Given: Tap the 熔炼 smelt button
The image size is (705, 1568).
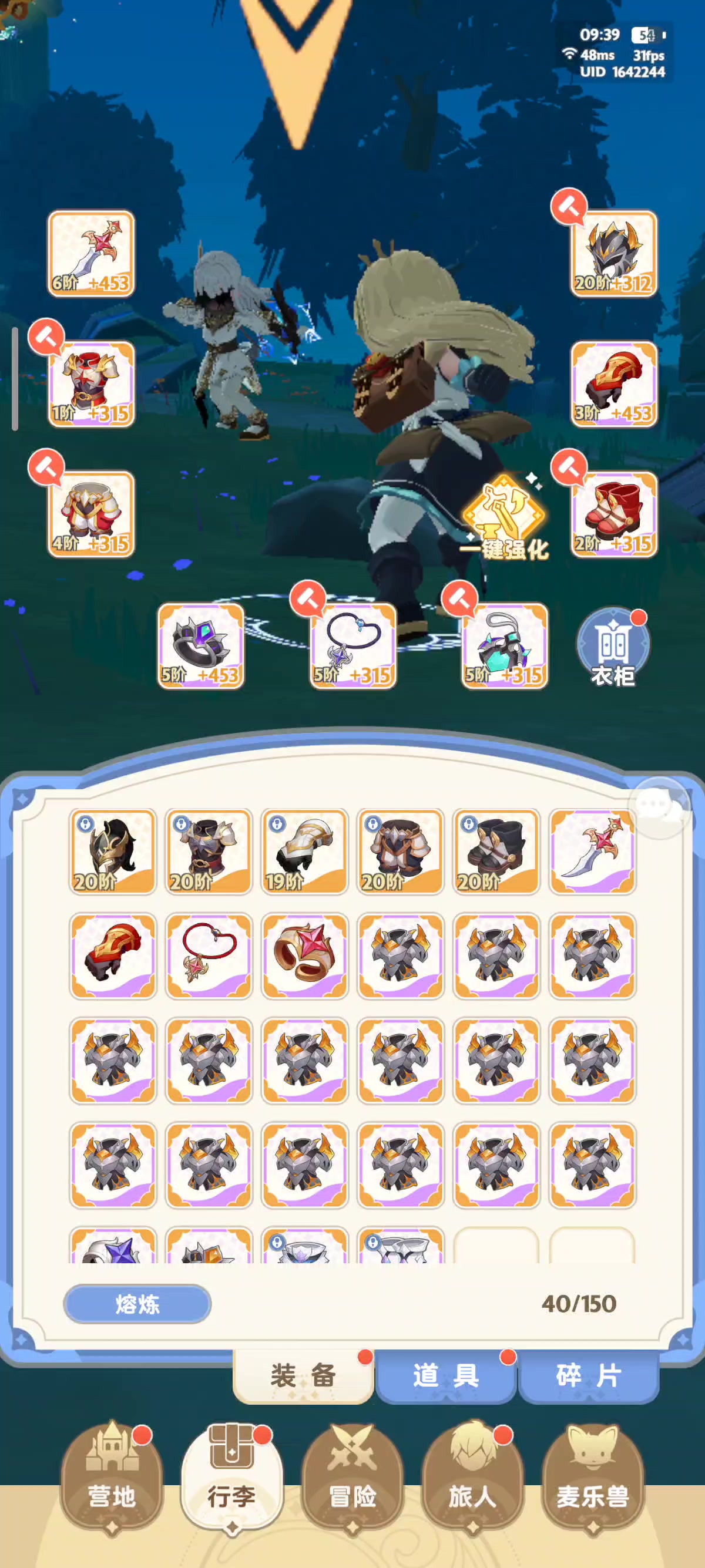Looking at the screenshot, I should (x=137, y=1304).
